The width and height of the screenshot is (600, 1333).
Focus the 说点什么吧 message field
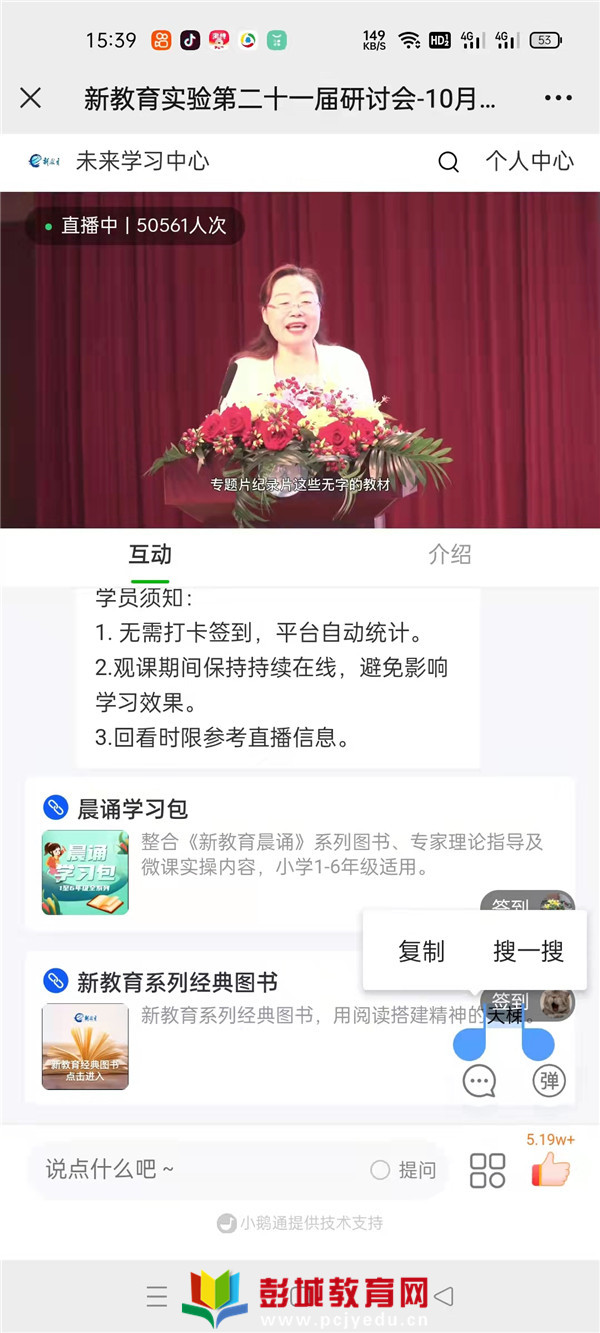tap(200, 1169)
